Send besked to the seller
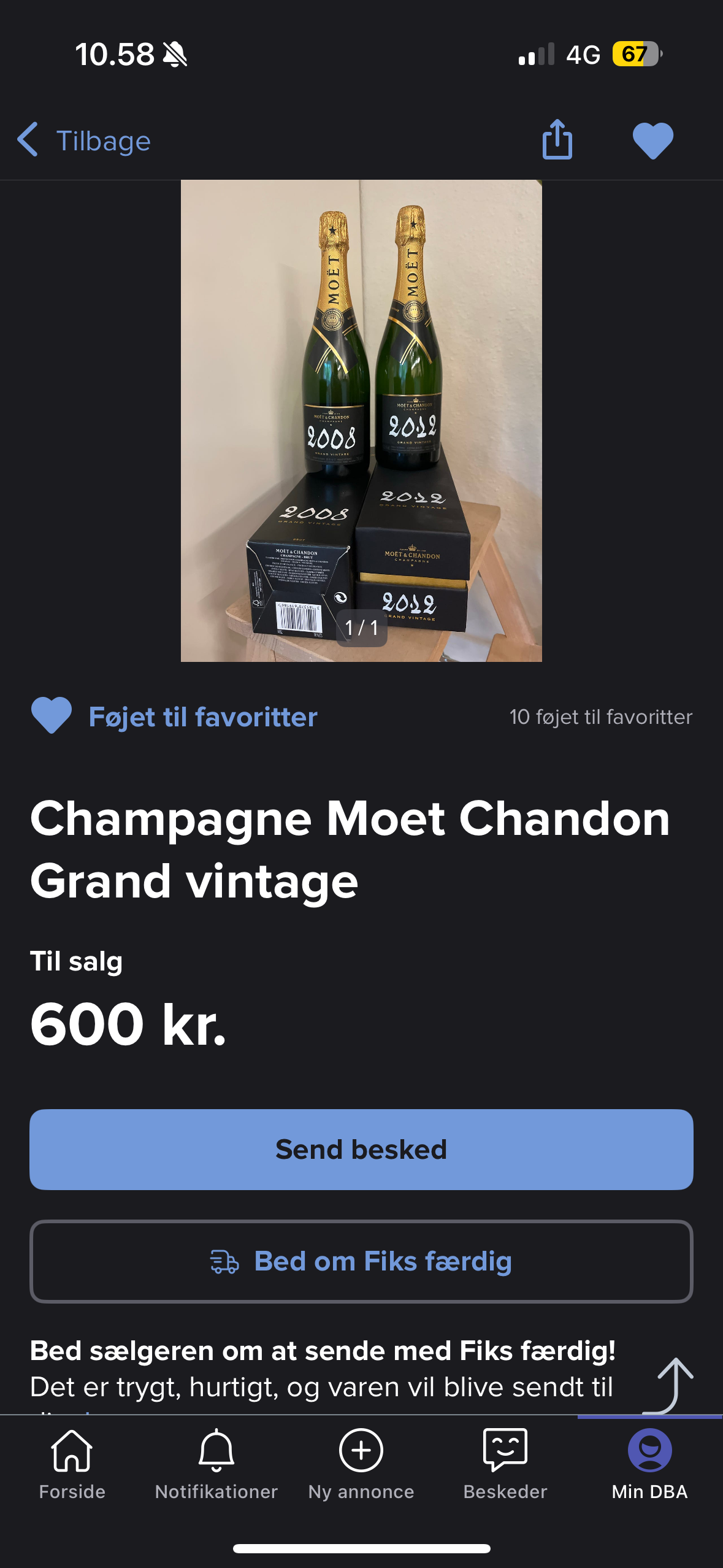Image resolution: width=723 pixels, height=1568 pixels. pos(361,1150)
